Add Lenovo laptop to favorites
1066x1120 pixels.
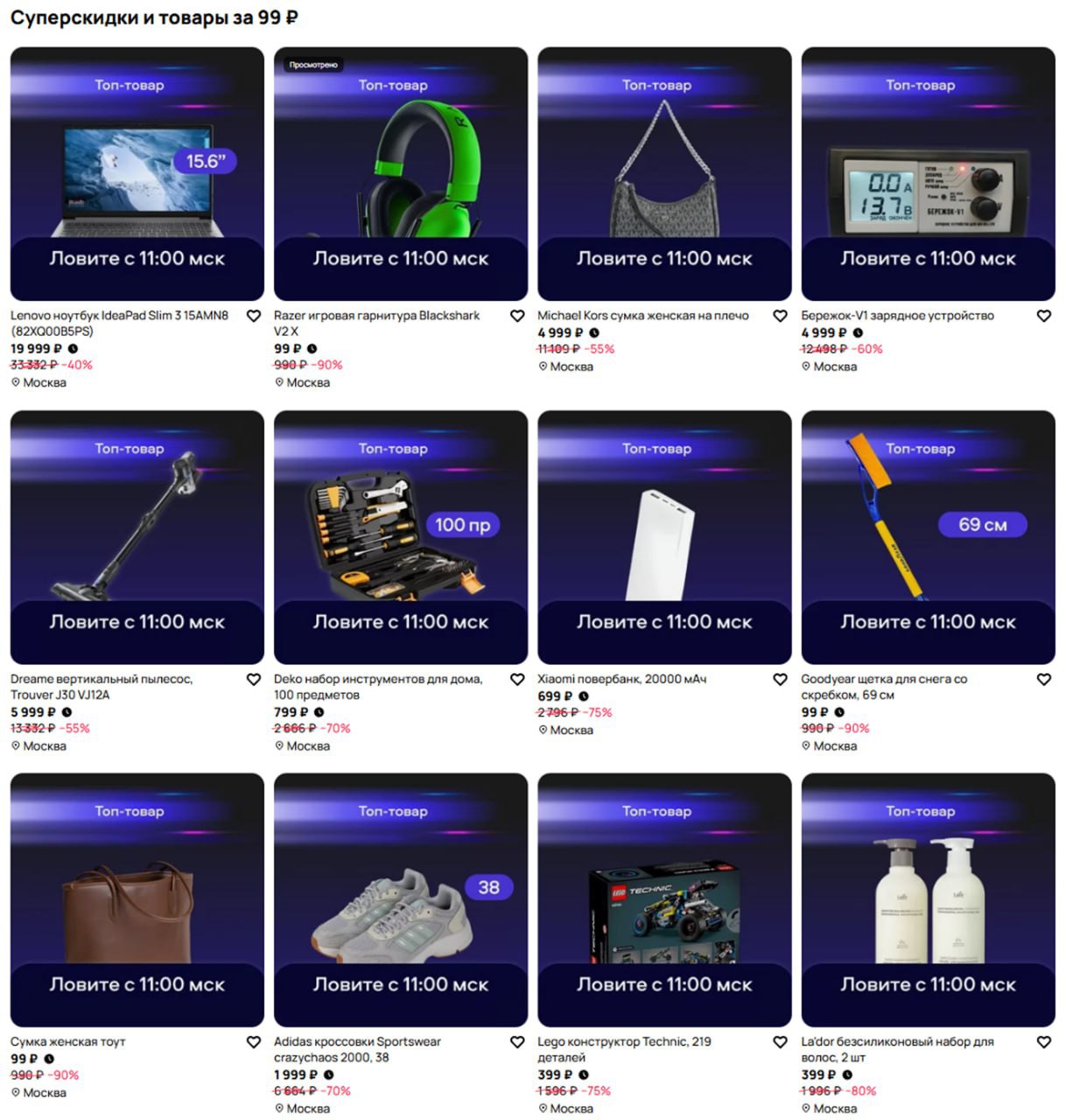tap(254, 316)
